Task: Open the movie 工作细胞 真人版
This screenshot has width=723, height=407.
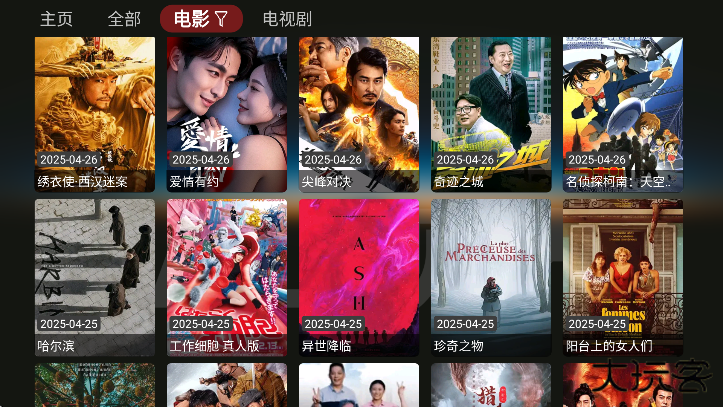Action: tap(227, 277)
